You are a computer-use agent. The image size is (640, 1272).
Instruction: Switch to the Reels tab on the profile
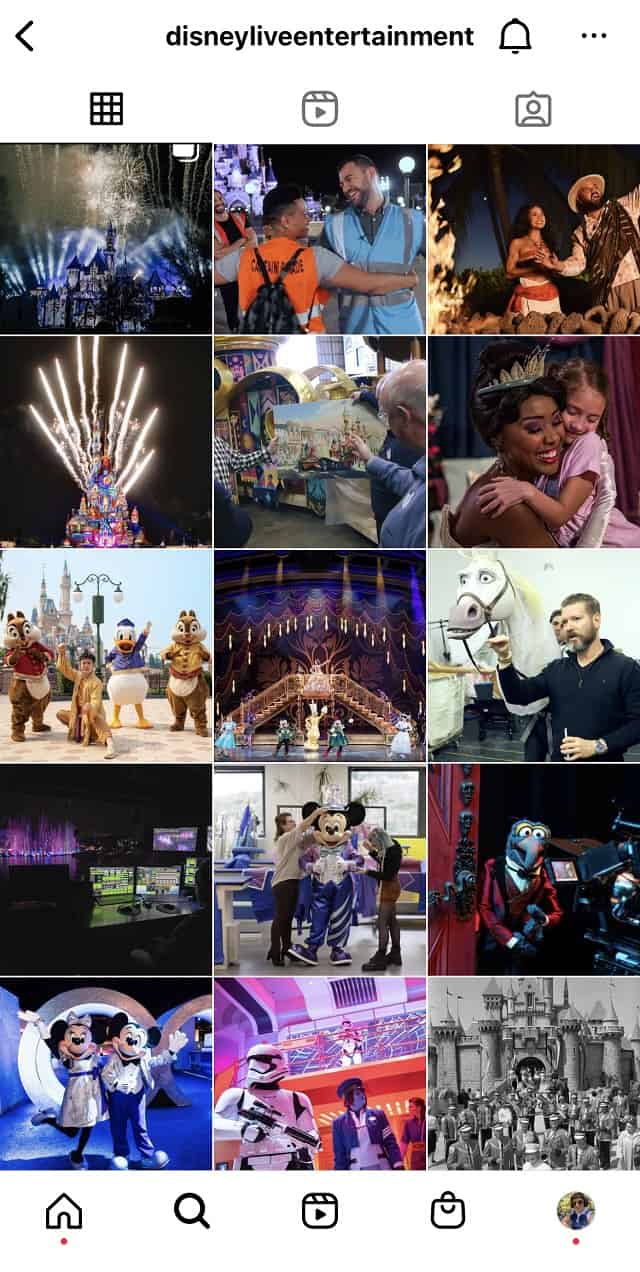click(x=320, y=108)
